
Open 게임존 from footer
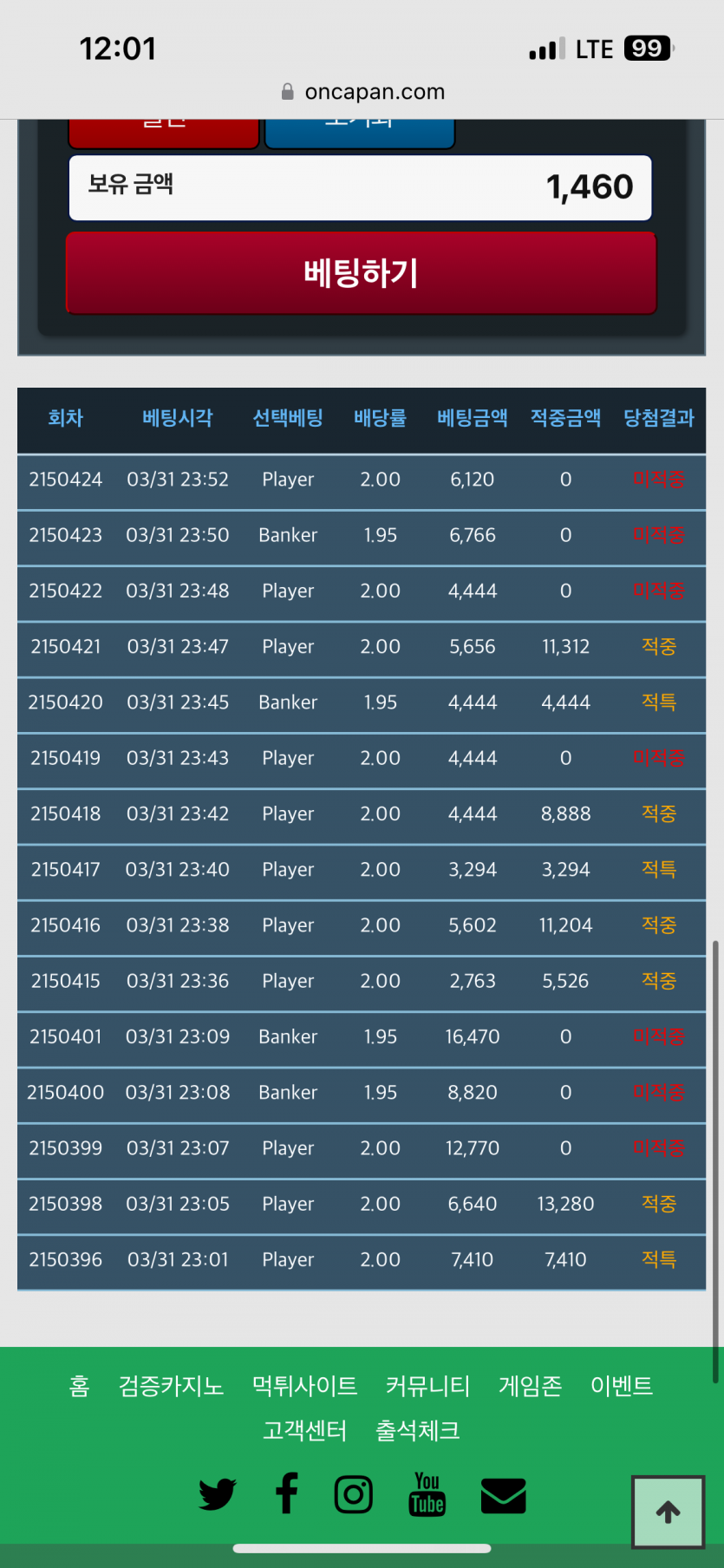[x=530, y=1386]
